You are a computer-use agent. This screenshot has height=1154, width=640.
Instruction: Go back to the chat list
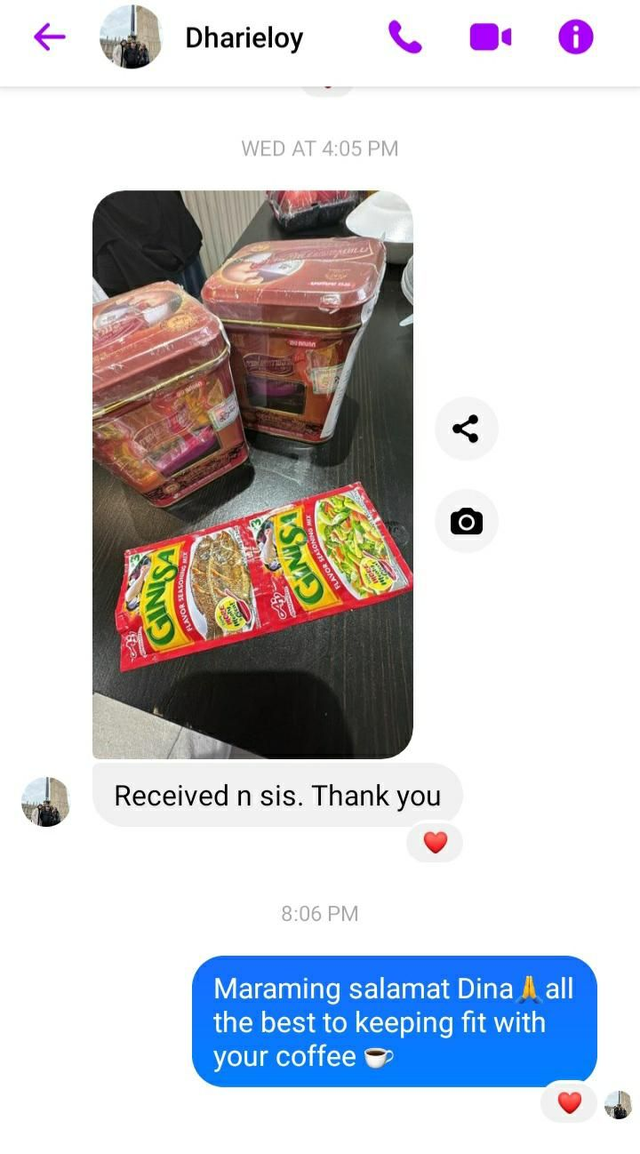tap(49, 38)
